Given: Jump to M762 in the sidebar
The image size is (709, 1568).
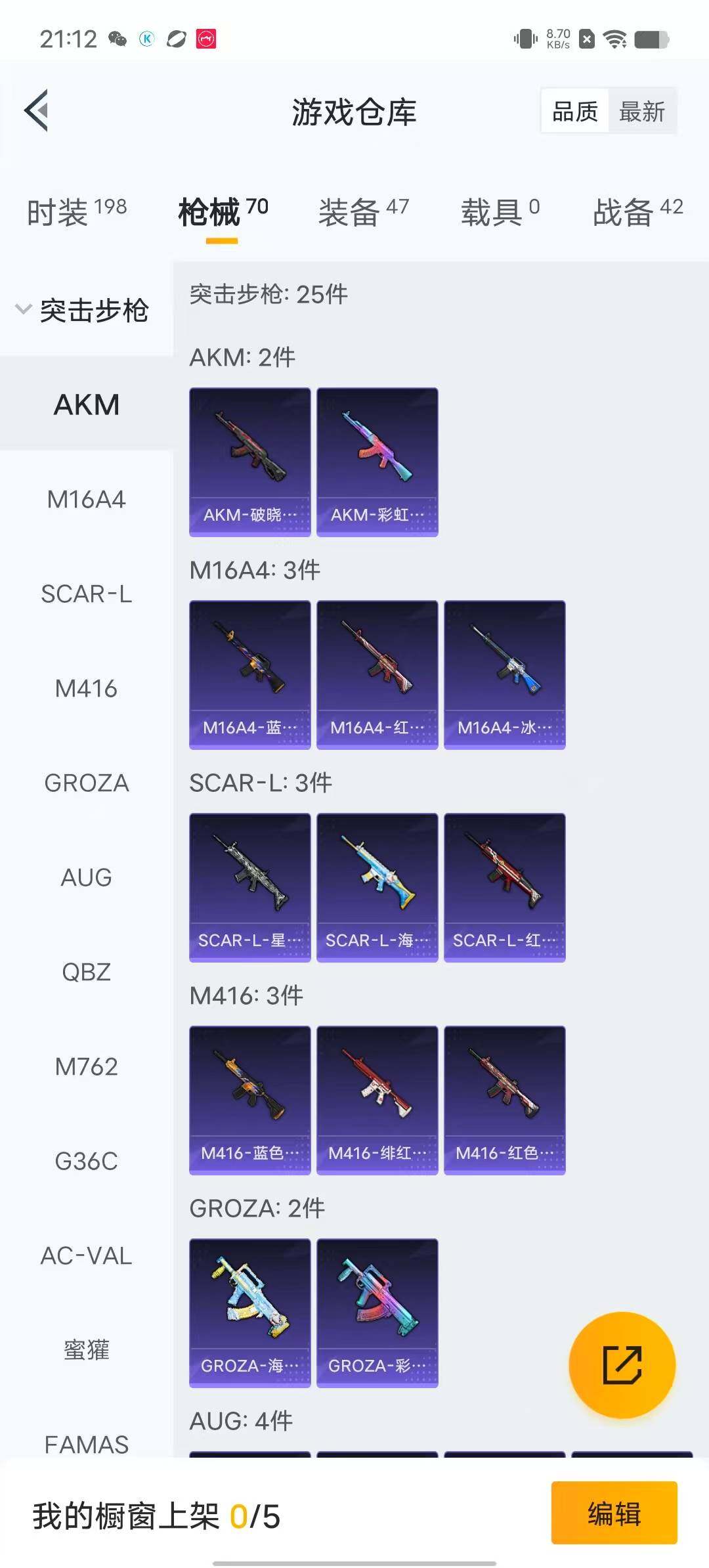Looking at the screenshot, I should pyautogui.click(x=87, y=1066).
